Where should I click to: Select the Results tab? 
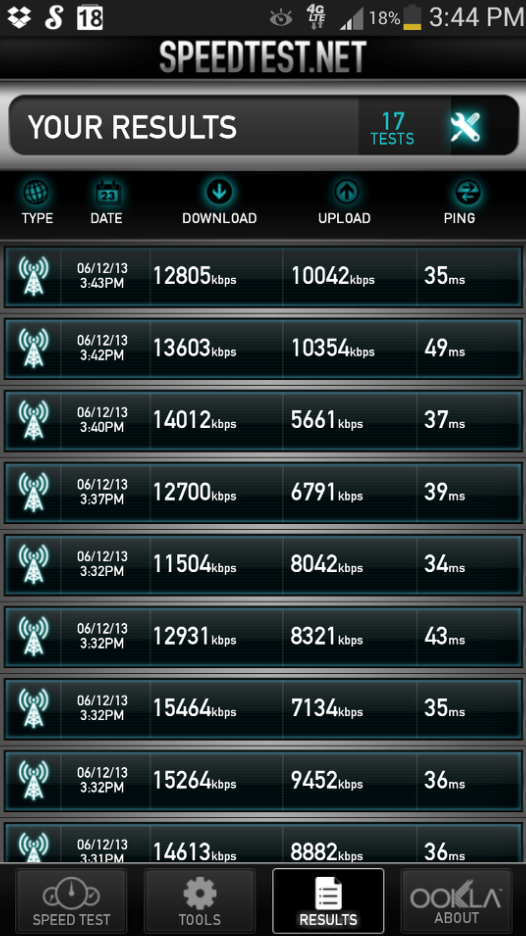click(x=328, y=901)
